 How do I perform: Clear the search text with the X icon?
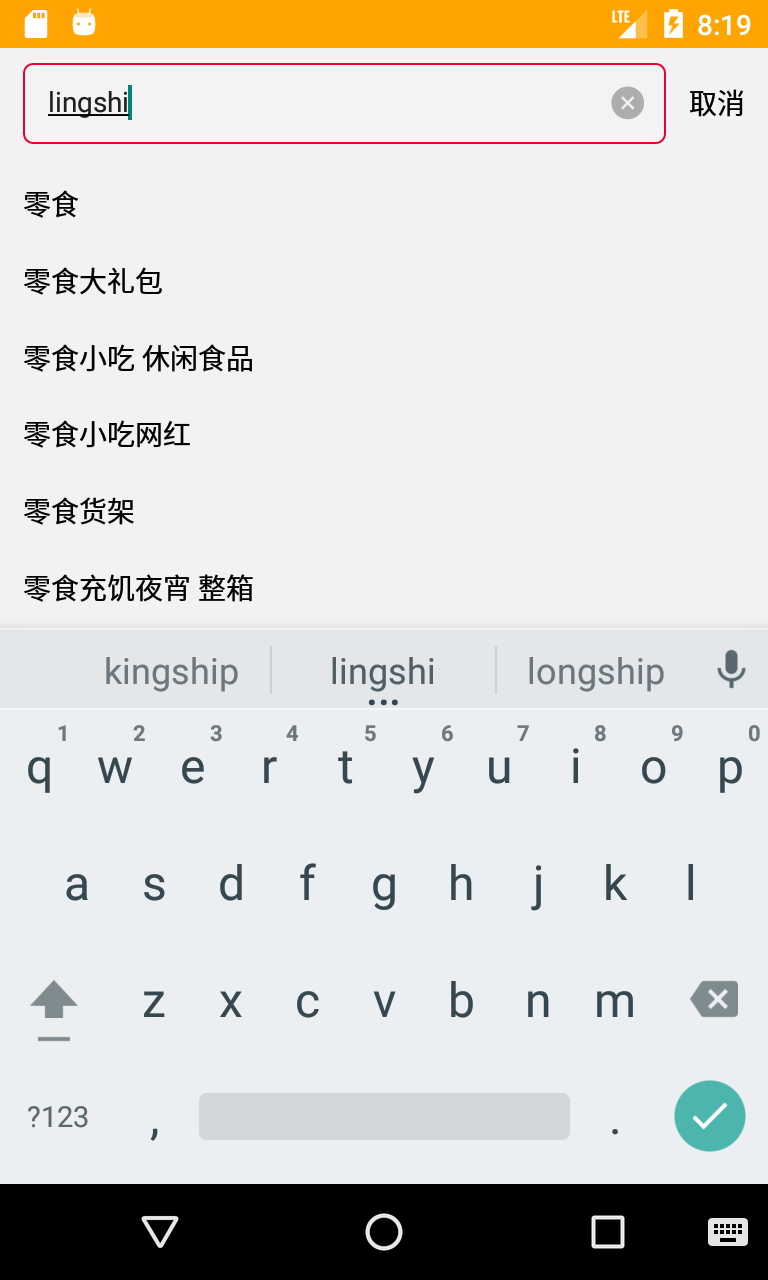[x=627, y=103]
